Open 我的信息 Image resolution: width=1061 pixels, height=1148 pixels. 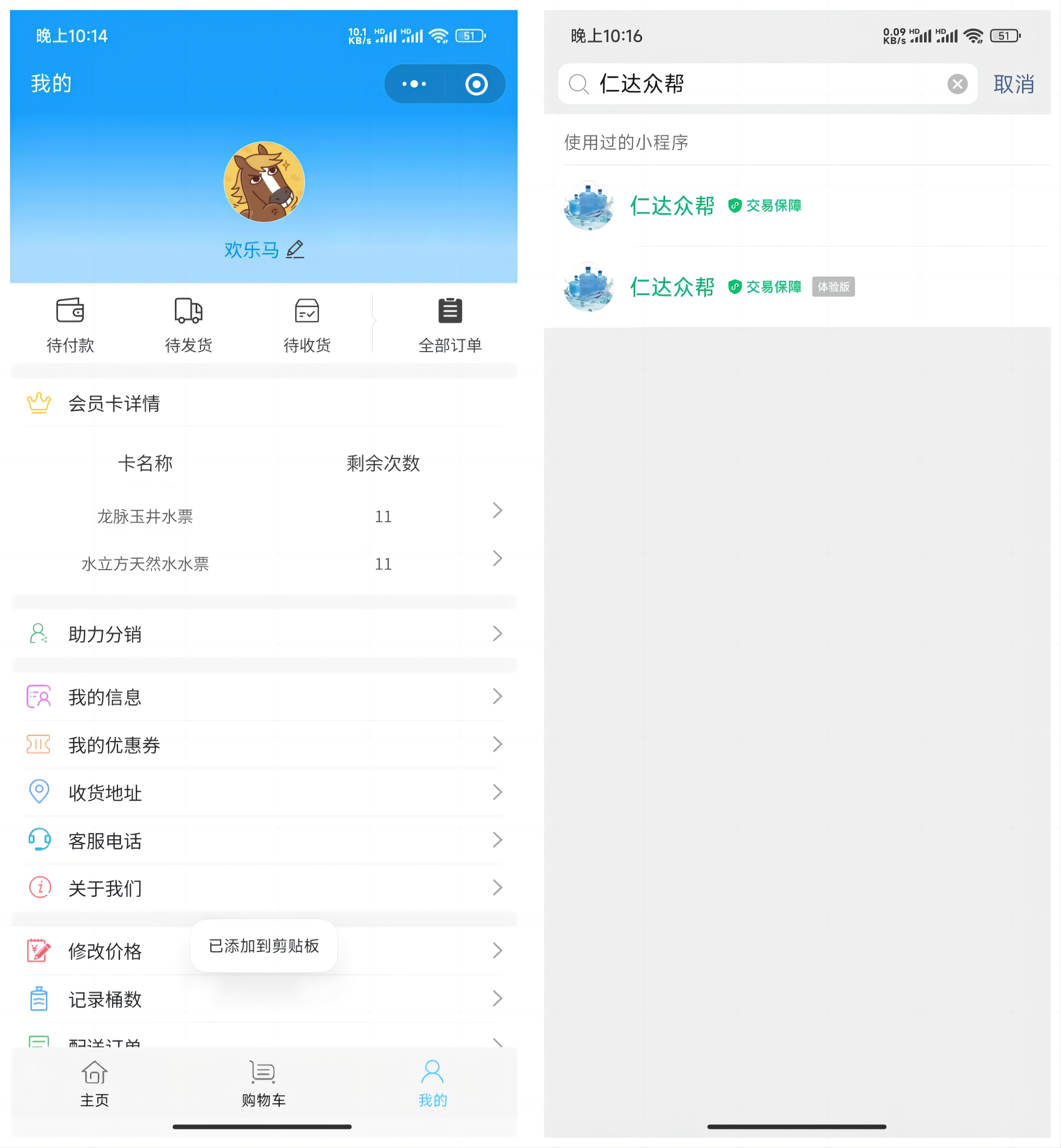click(x=264, y=696)
